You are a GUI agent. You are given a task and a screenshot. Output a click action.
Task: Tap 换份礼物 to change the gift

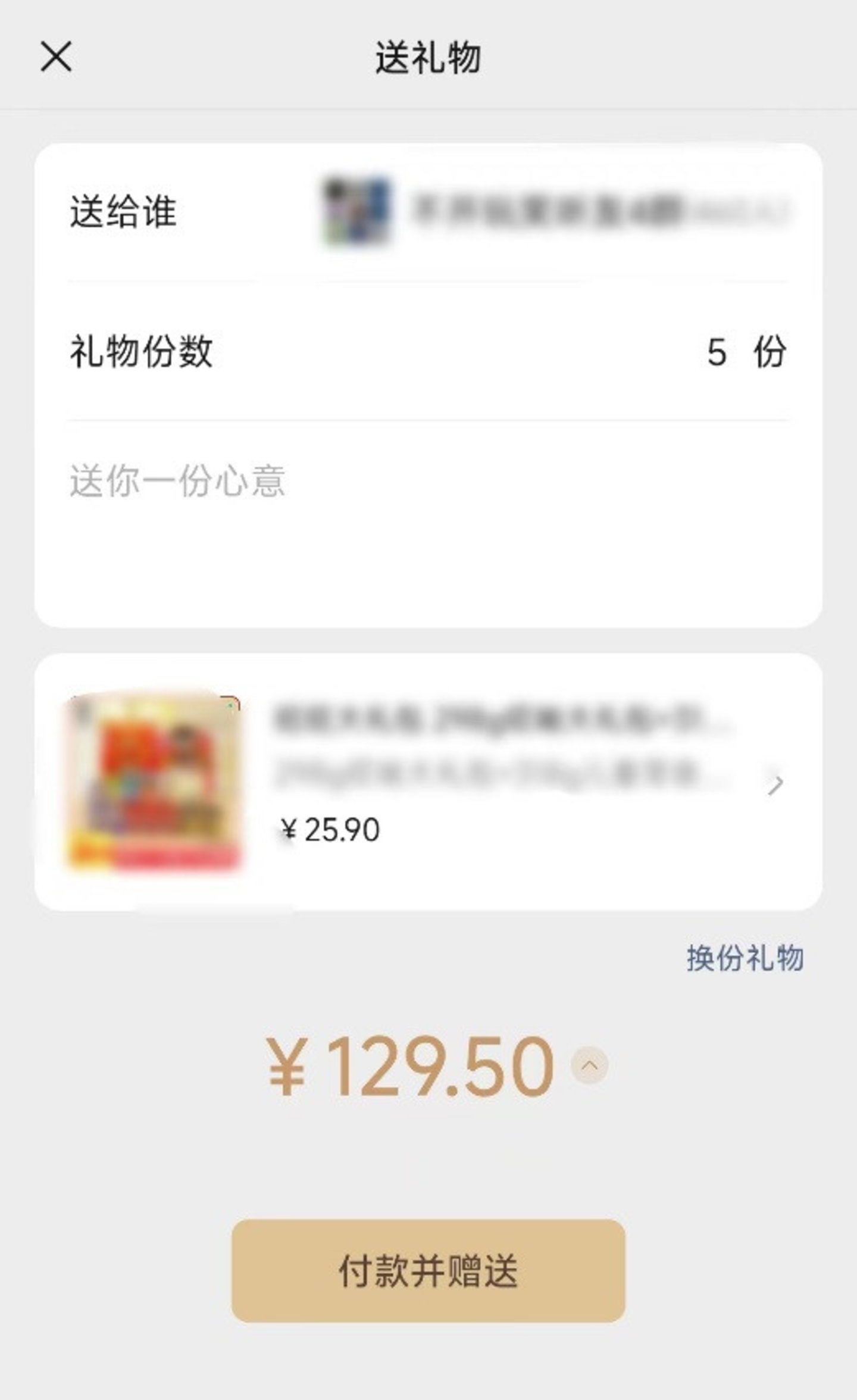tap(745, 958)
